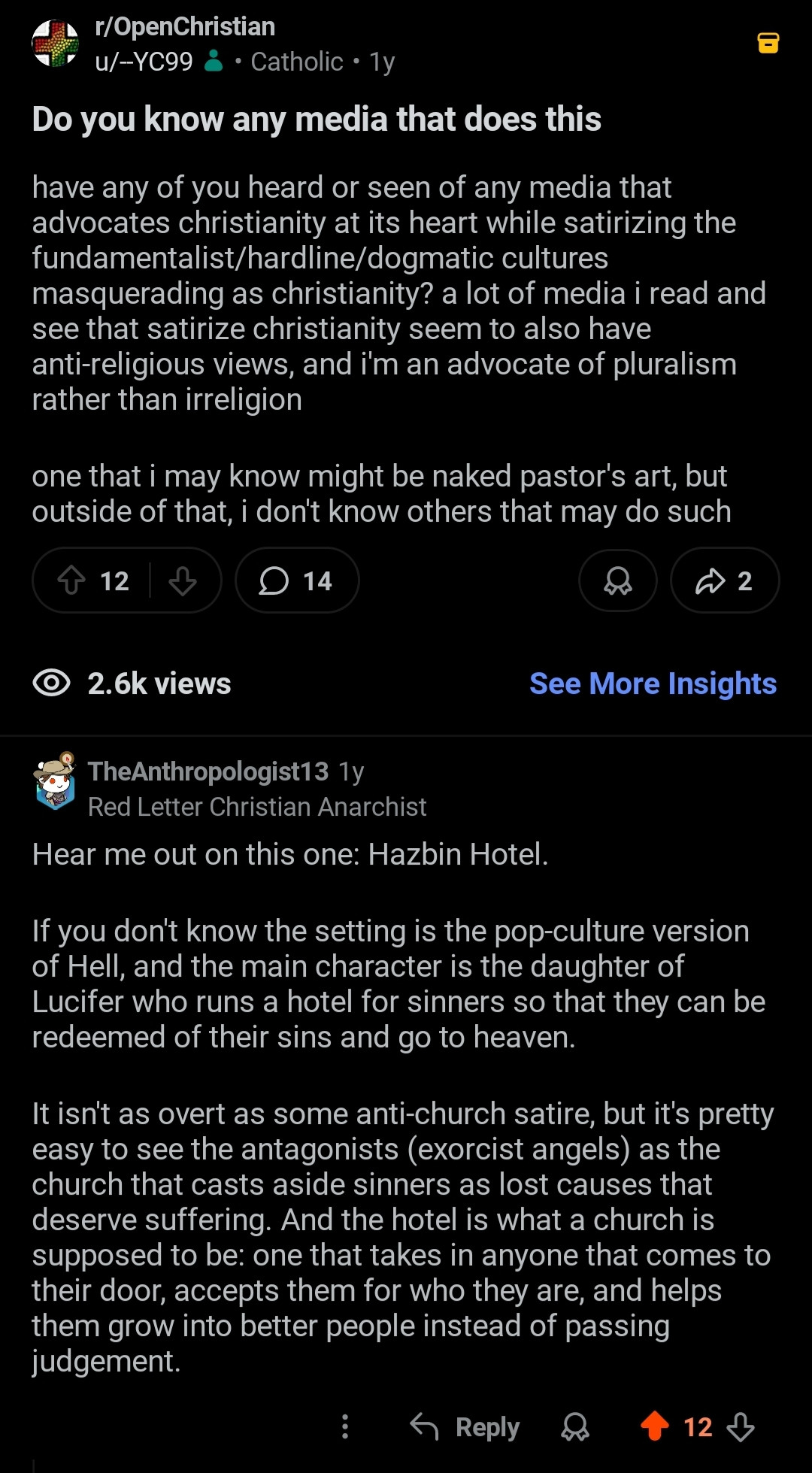Open the post's 14 comments
The image size is (812, 1473).
click(296, 580)
